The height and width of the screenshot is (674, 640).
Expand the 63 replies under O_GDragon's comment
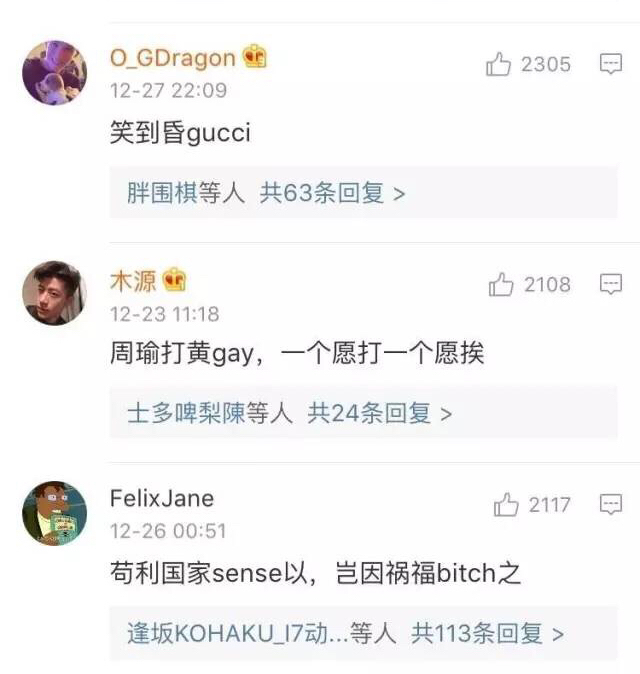(x=333, y=193)
